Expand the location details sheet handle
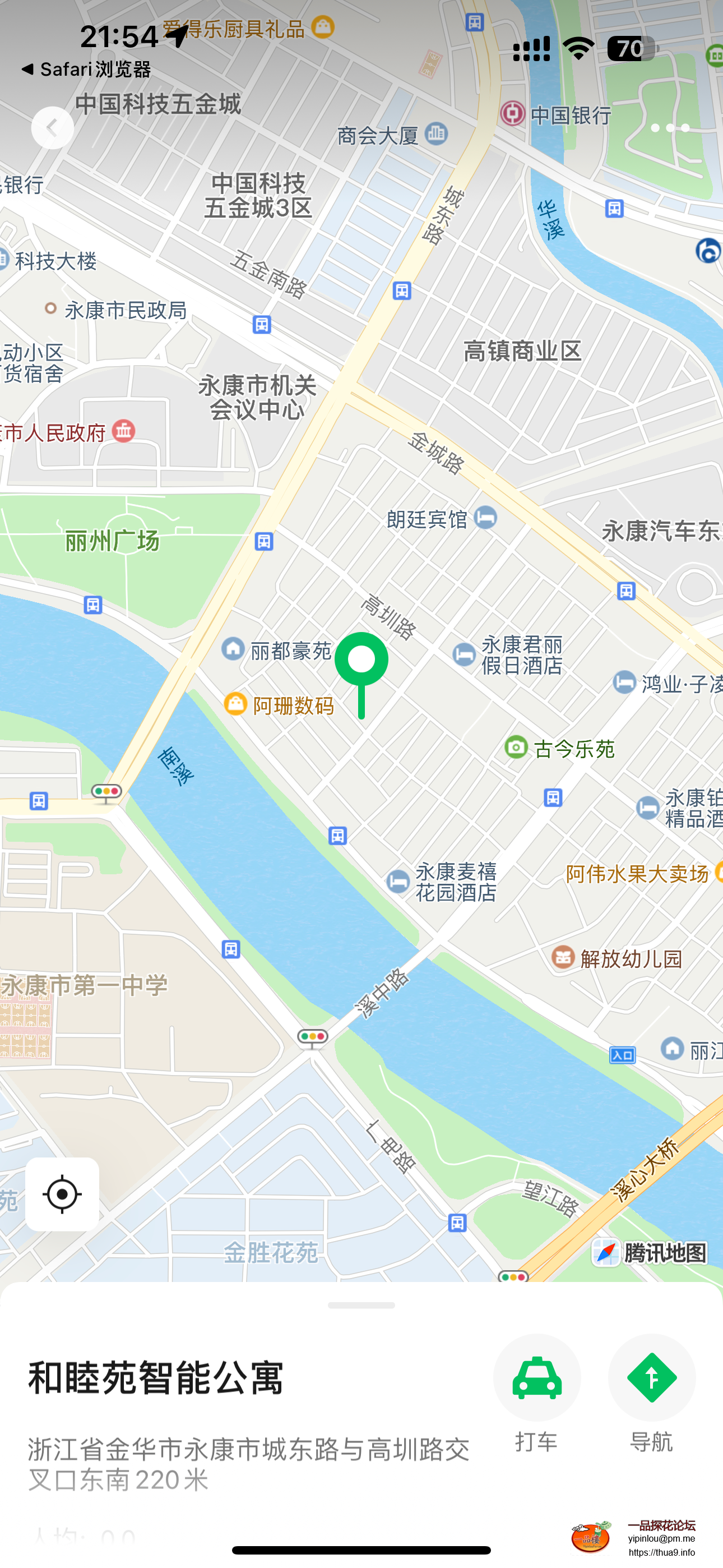The image size is (723, 1568). pos(361,1305)
